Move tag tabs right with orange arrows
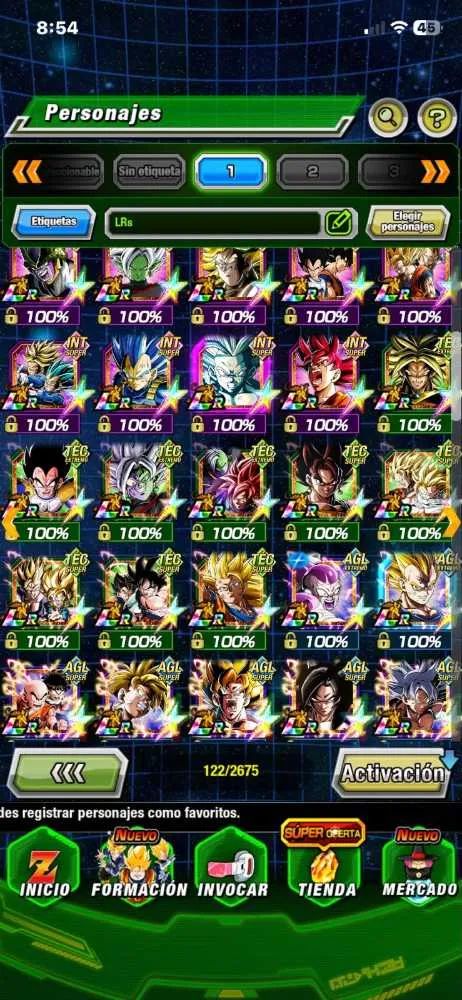 pos(435,171)
